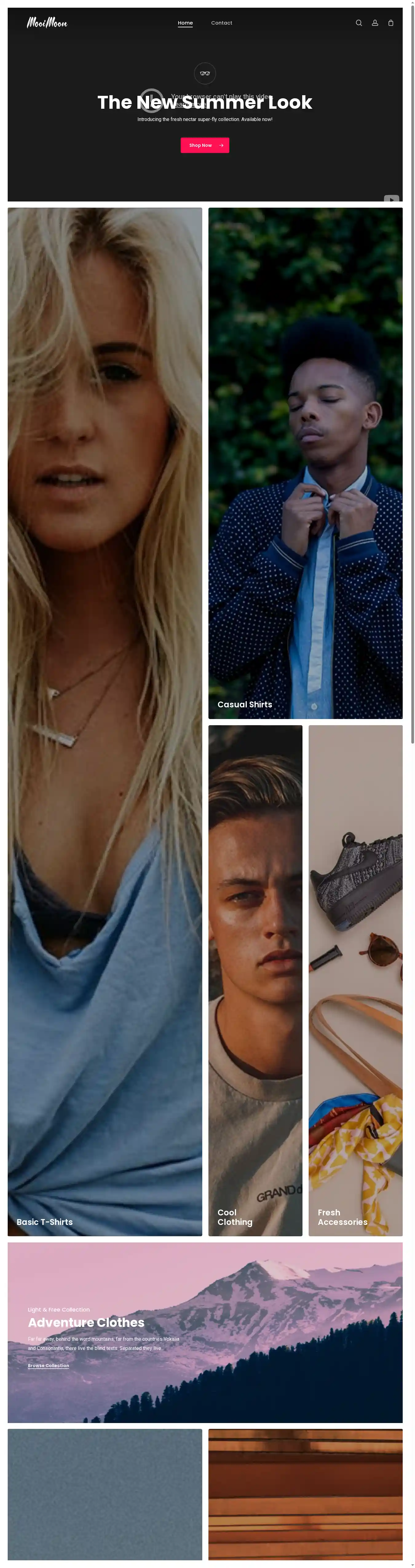415x1568 pixels.
Task: Open the Contact page link
Action: (221, 23)
